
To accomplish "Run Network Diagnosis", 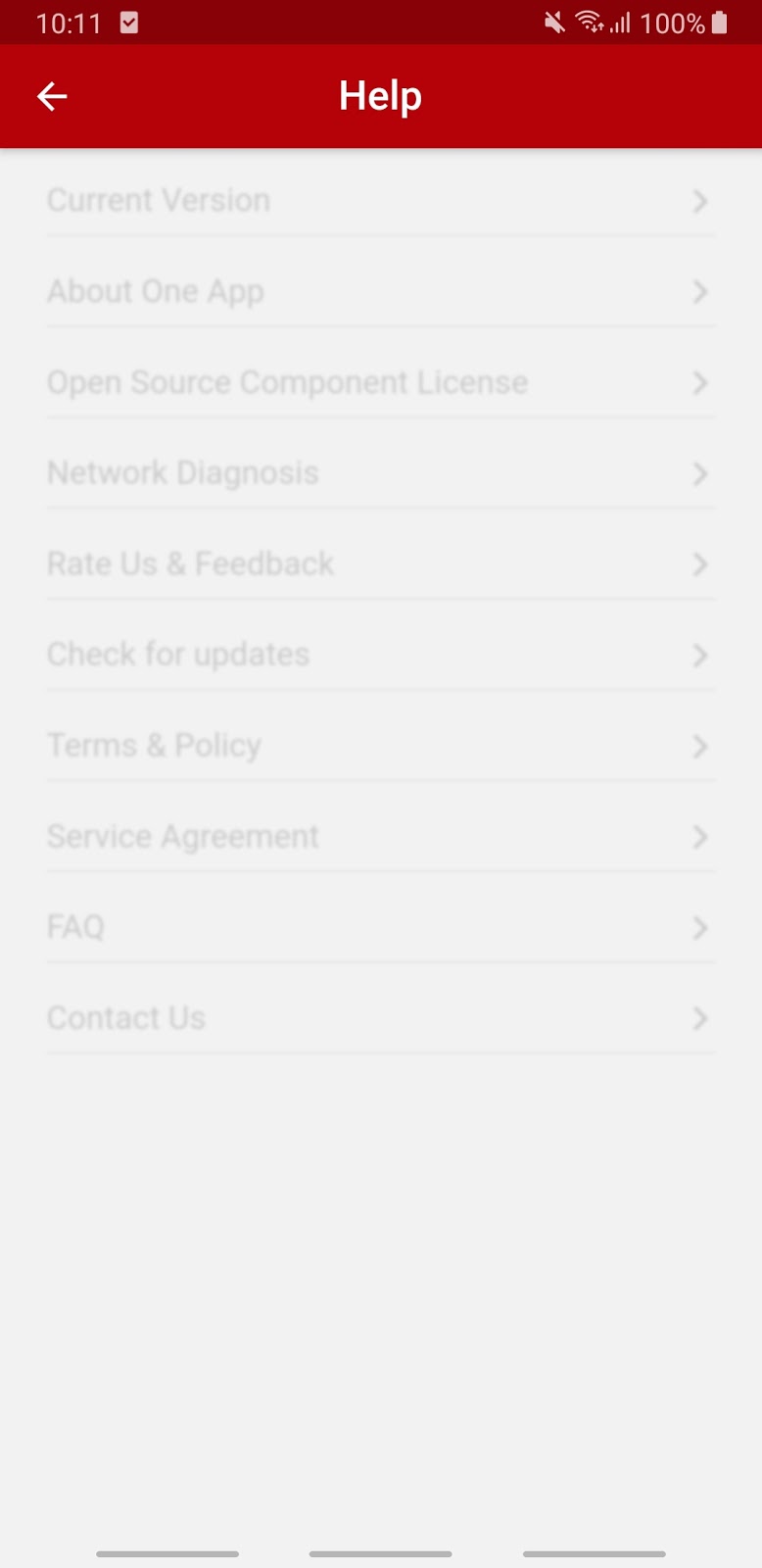I will tap(380, 473).
